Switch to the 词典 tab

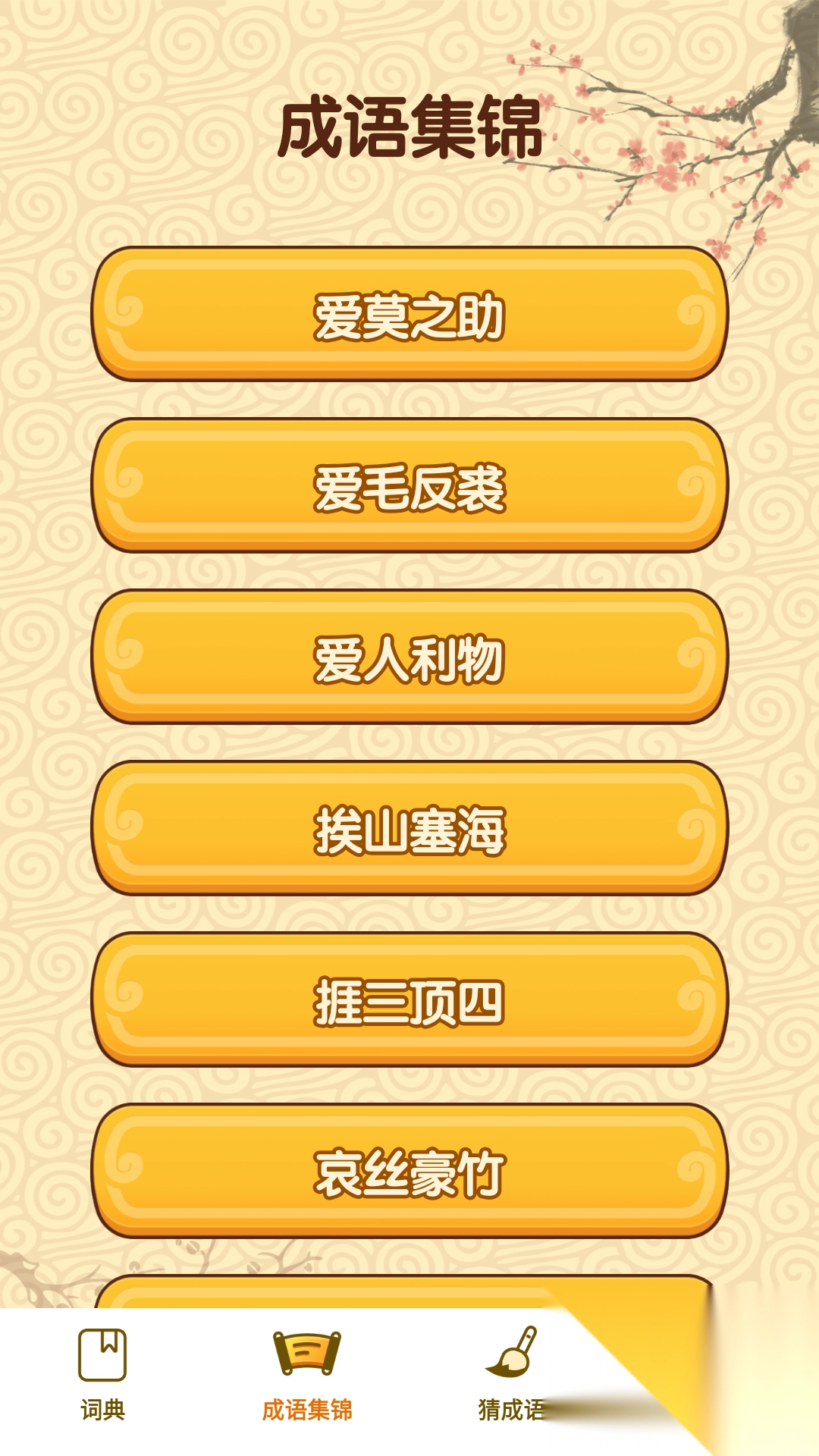pyautogui.click(x=102, y=1374)
